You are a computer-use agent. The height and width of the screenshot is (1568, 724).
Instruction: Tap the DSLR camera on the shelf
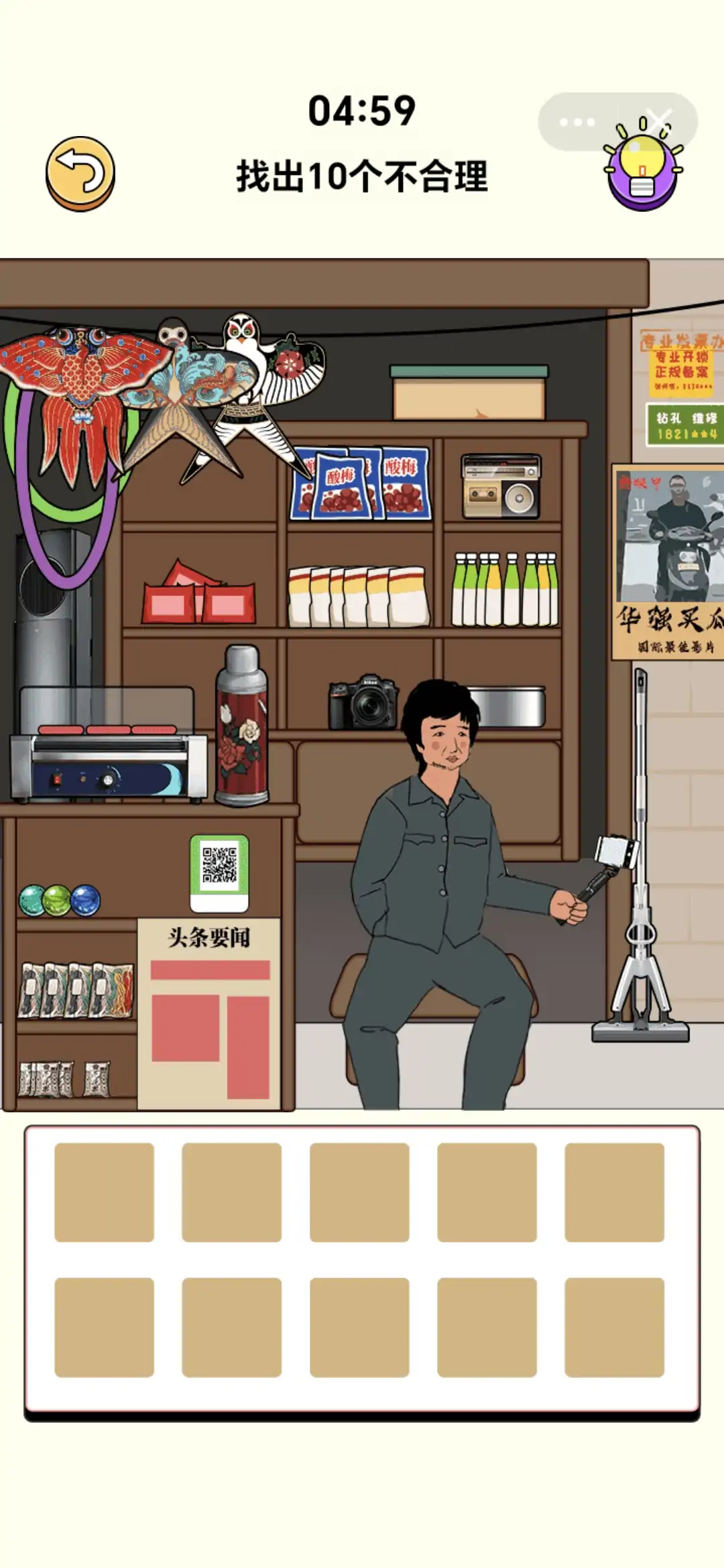(x=363, y=702)
